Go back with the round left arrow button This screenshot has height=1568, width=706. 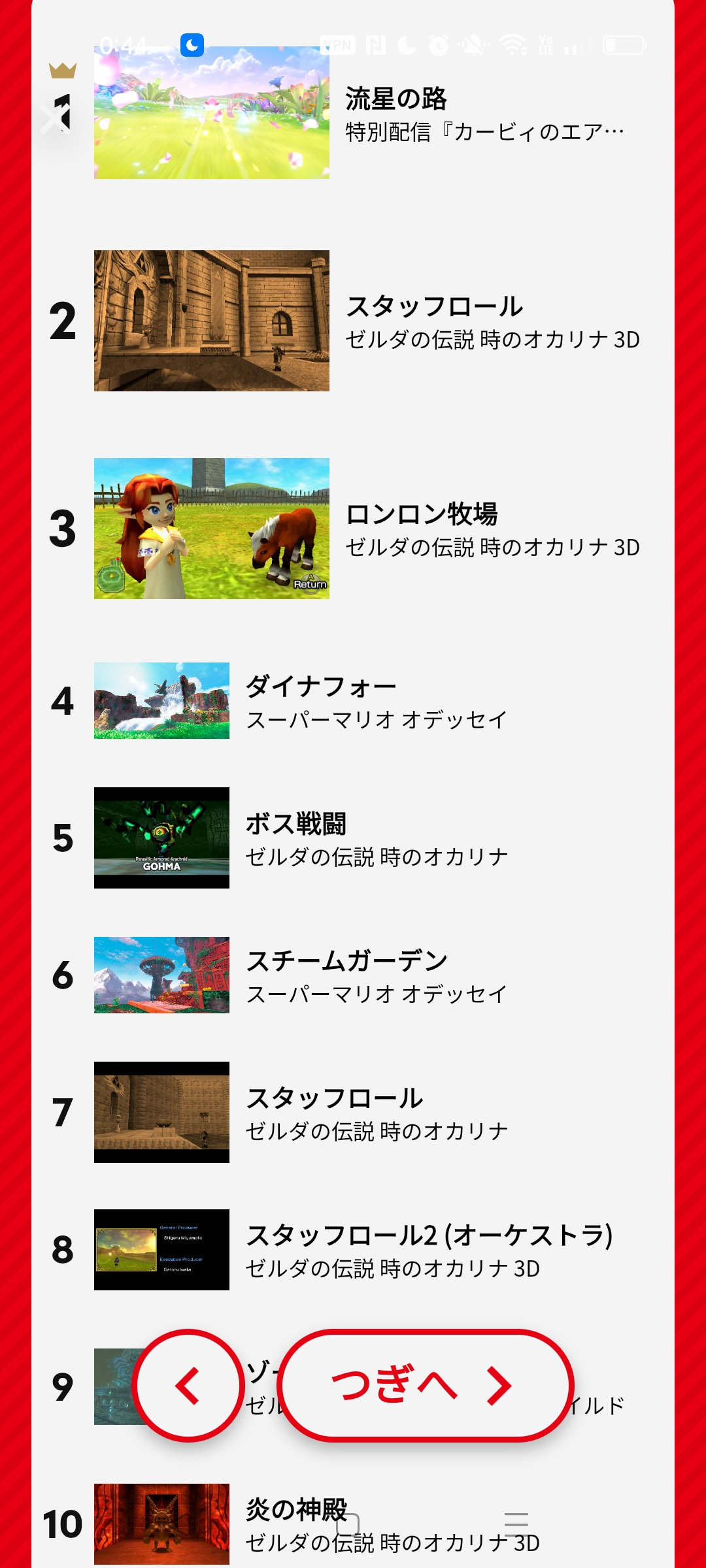point(188,1386)
